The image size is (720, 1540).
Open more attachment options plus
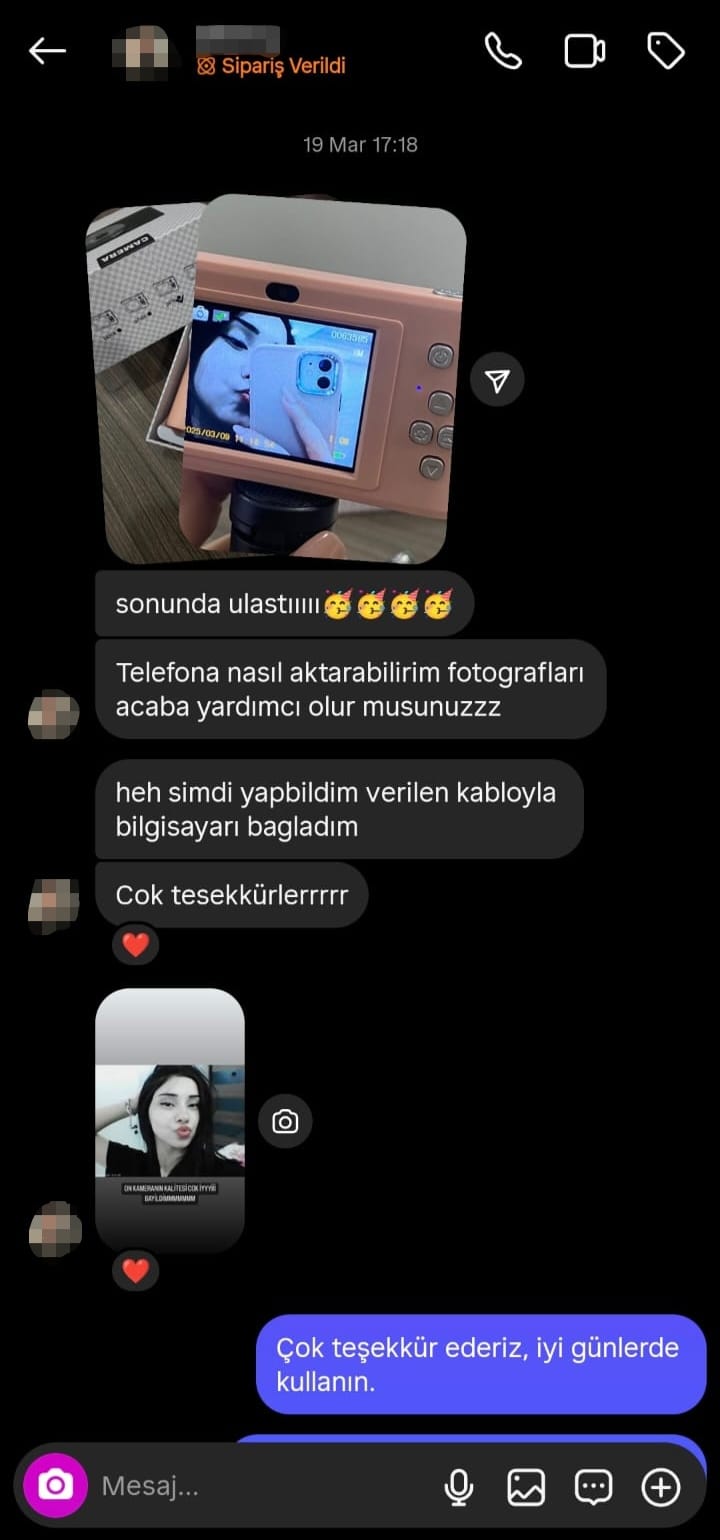660,1487
